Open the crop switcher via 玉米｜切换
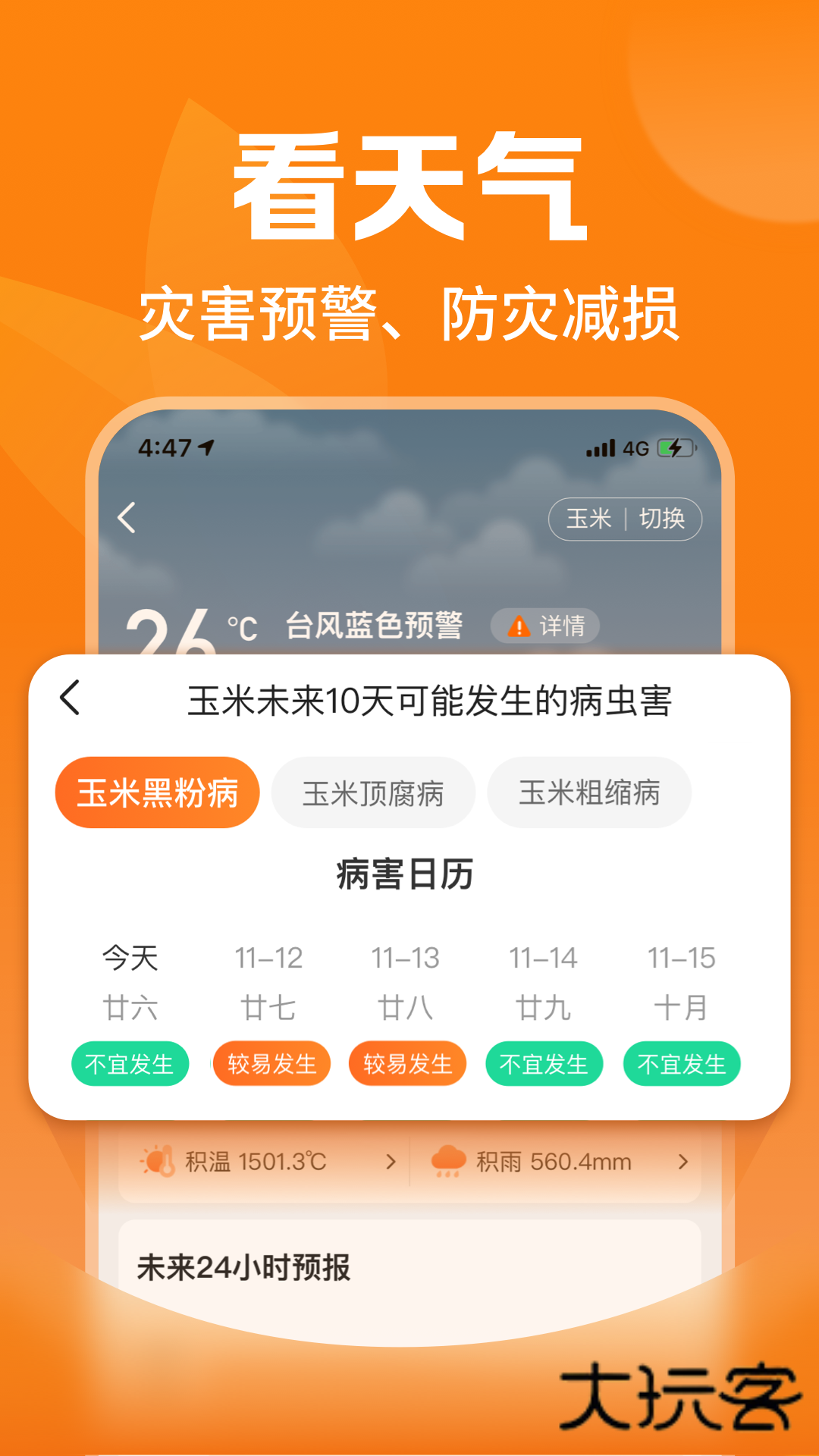 pos(626,519)
